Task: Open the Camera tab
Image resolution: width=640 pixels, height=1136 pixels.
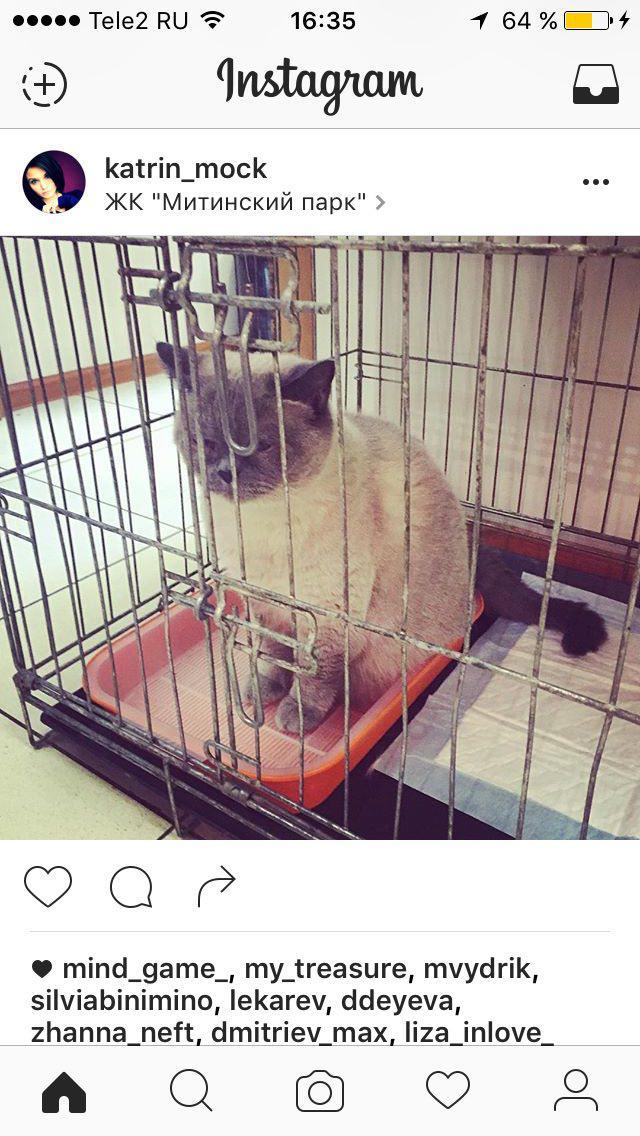Action: pyautogui.click(x=320, y=1091)
